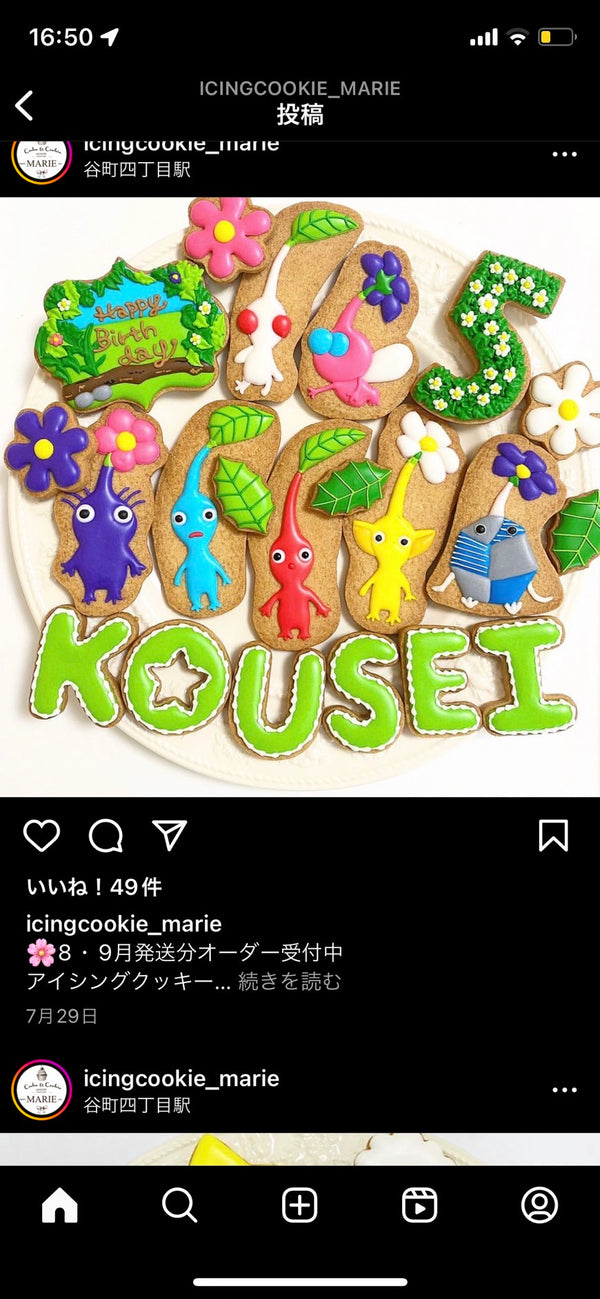Open the Profile tab
The width and height of the screenshot is (600, 1299).
coord(540,1205)
